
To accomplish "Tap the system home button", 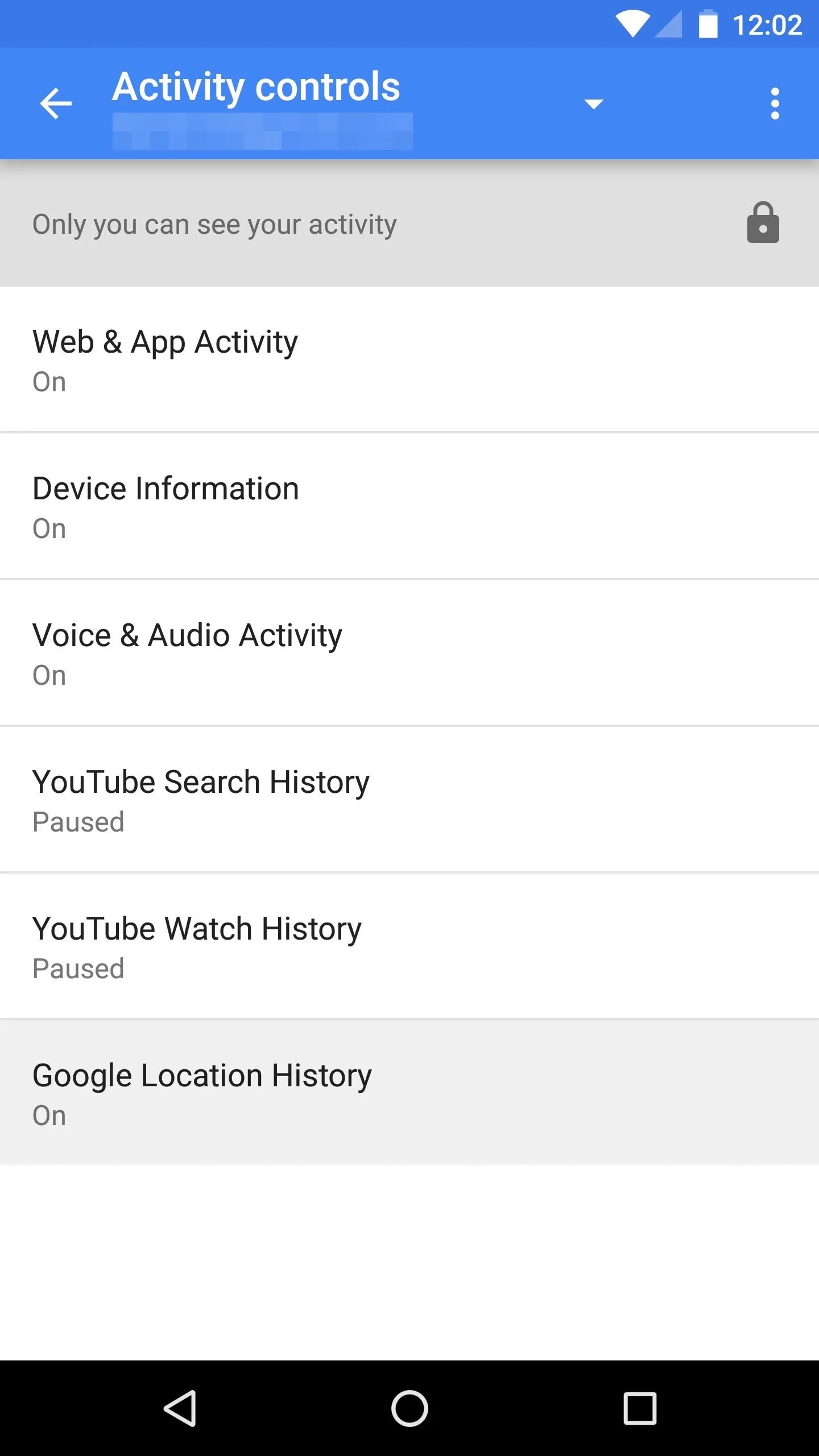I will [x=409, y=1408].
